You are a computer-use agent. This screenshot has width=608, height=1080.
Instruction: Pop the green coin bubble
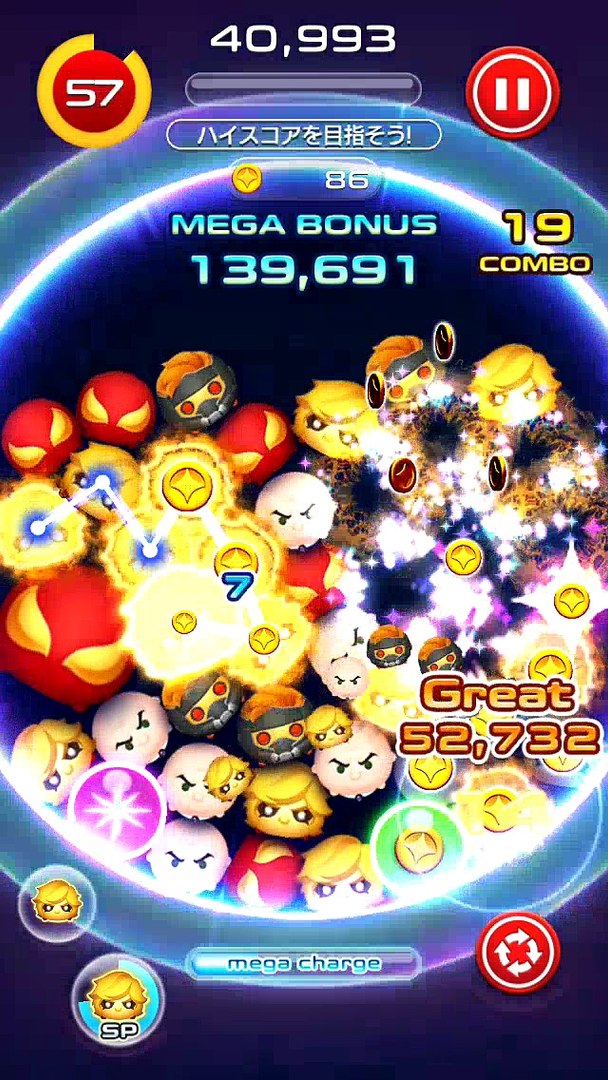(x=418, y=848)
